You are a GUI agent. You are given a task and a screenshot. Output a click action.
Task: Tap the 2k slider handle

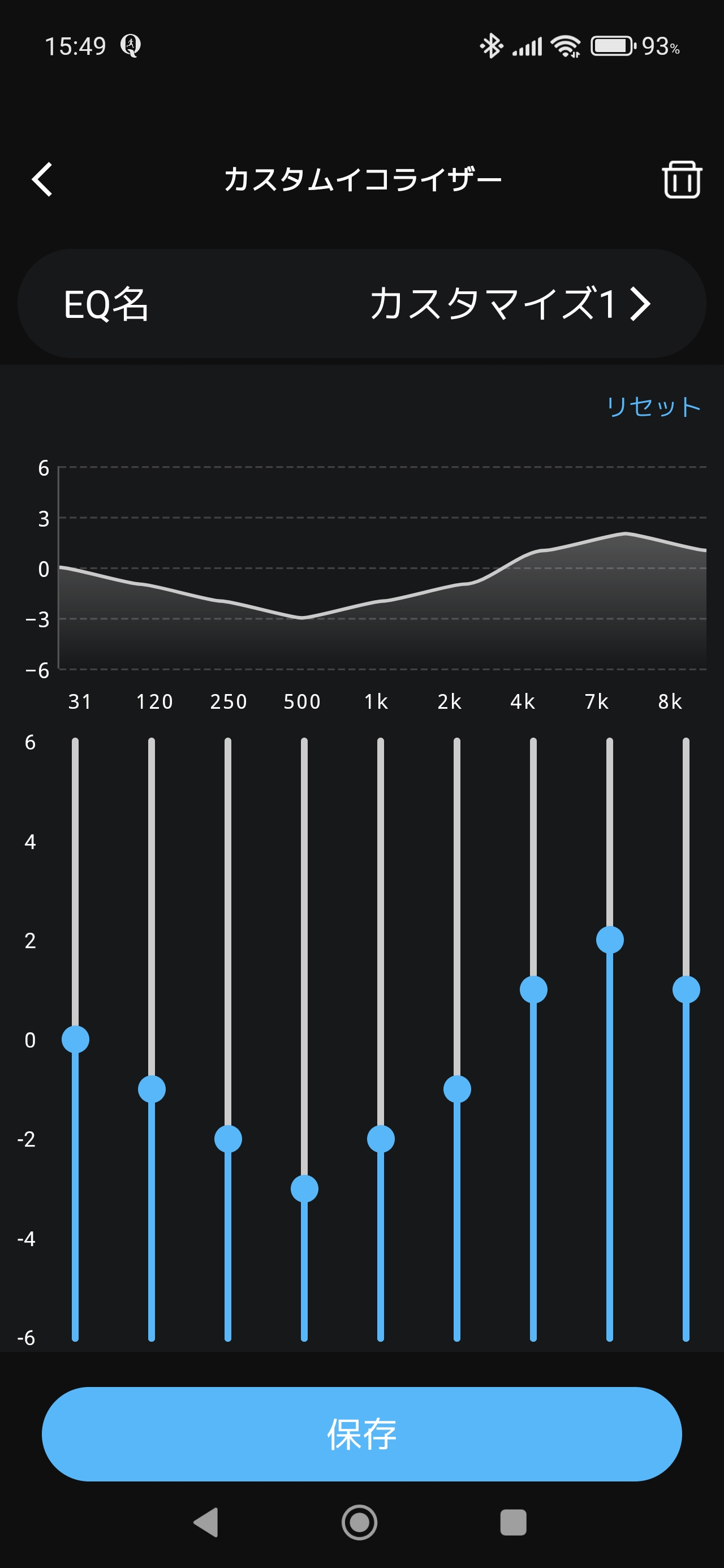tap(457, 1089)
